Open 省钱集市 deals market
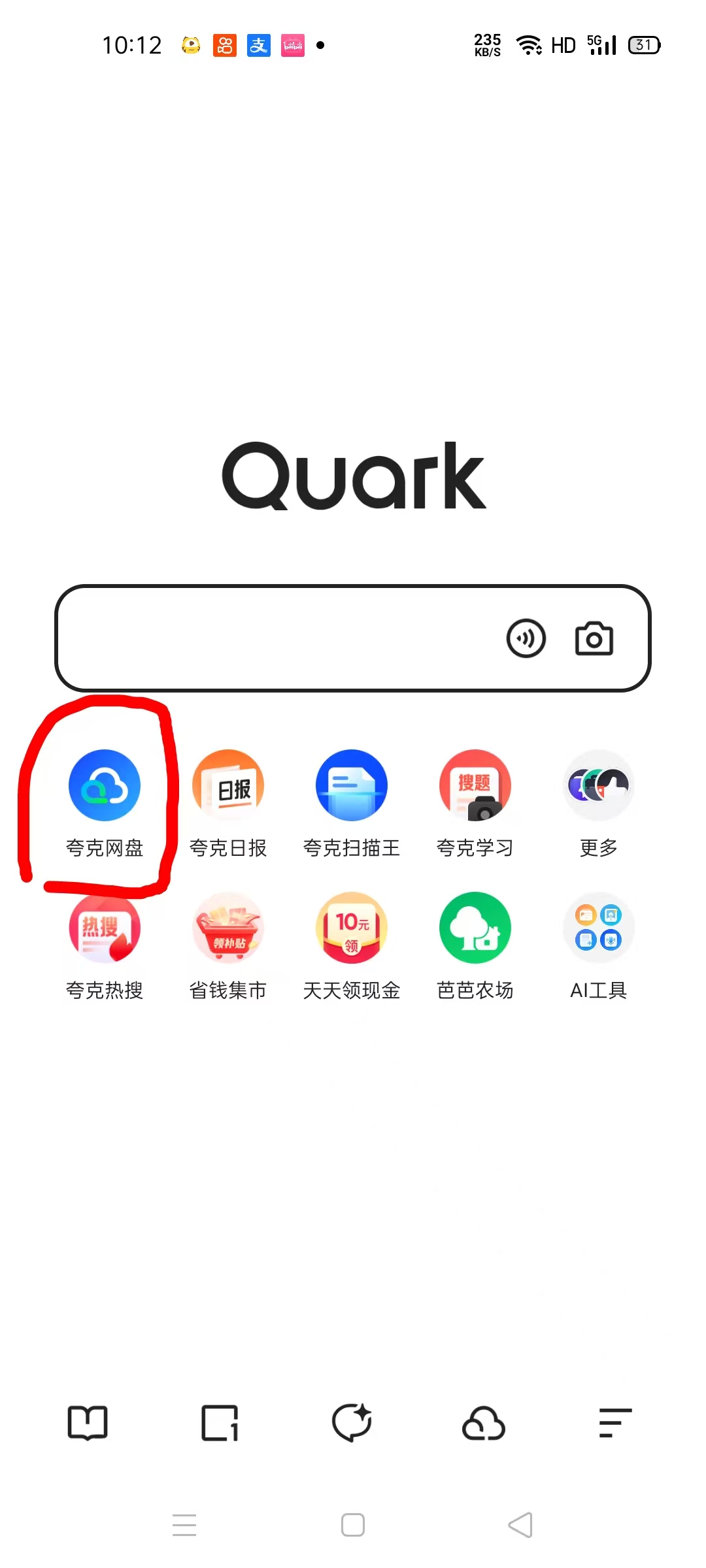Image resolution: width=706 pixels, height=1568 pixels. (x=227, y=928)
